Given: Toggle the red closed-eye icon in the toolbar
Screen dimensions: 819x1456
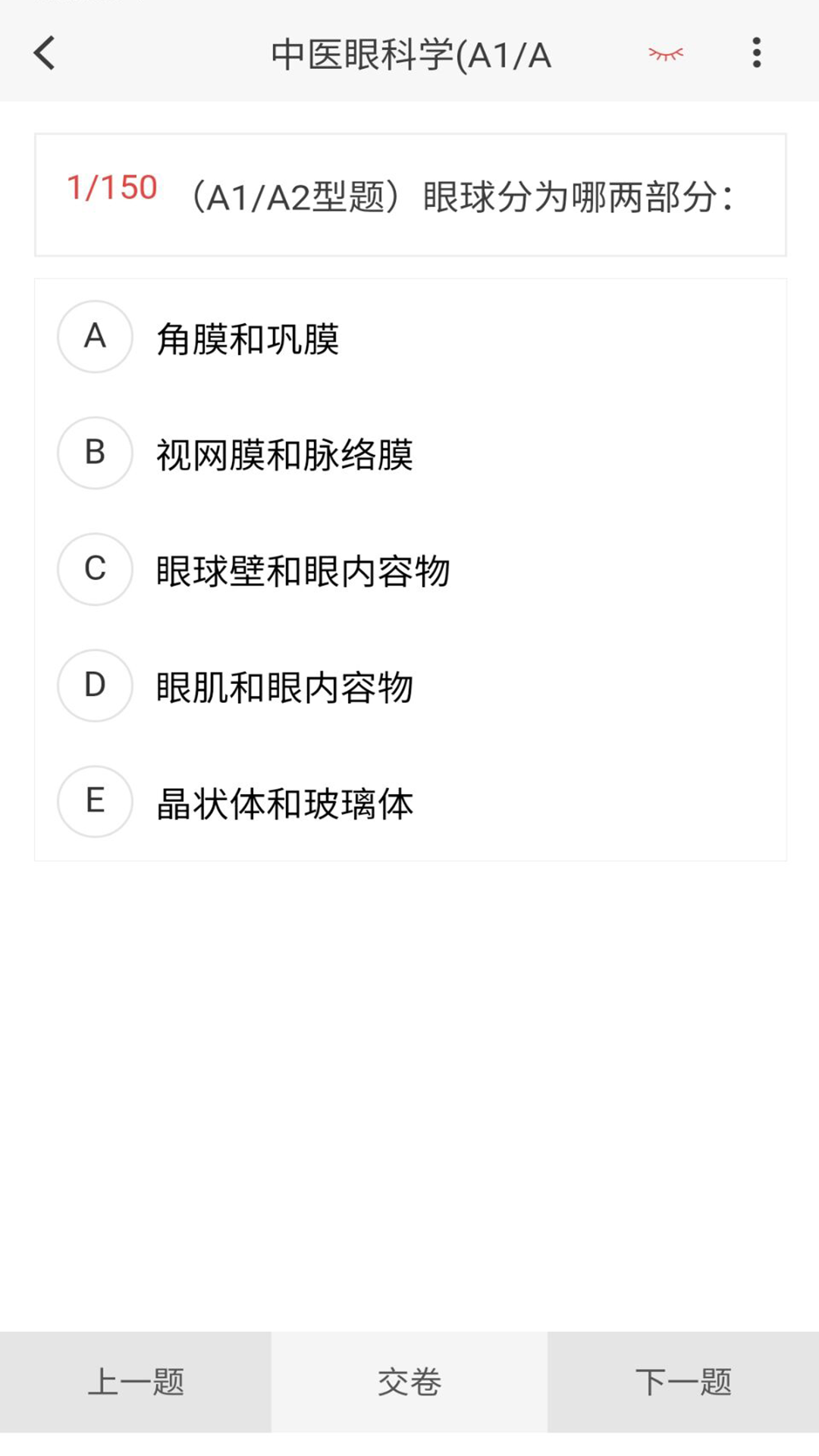Looking at the screenshot, I should coord(666,53).
